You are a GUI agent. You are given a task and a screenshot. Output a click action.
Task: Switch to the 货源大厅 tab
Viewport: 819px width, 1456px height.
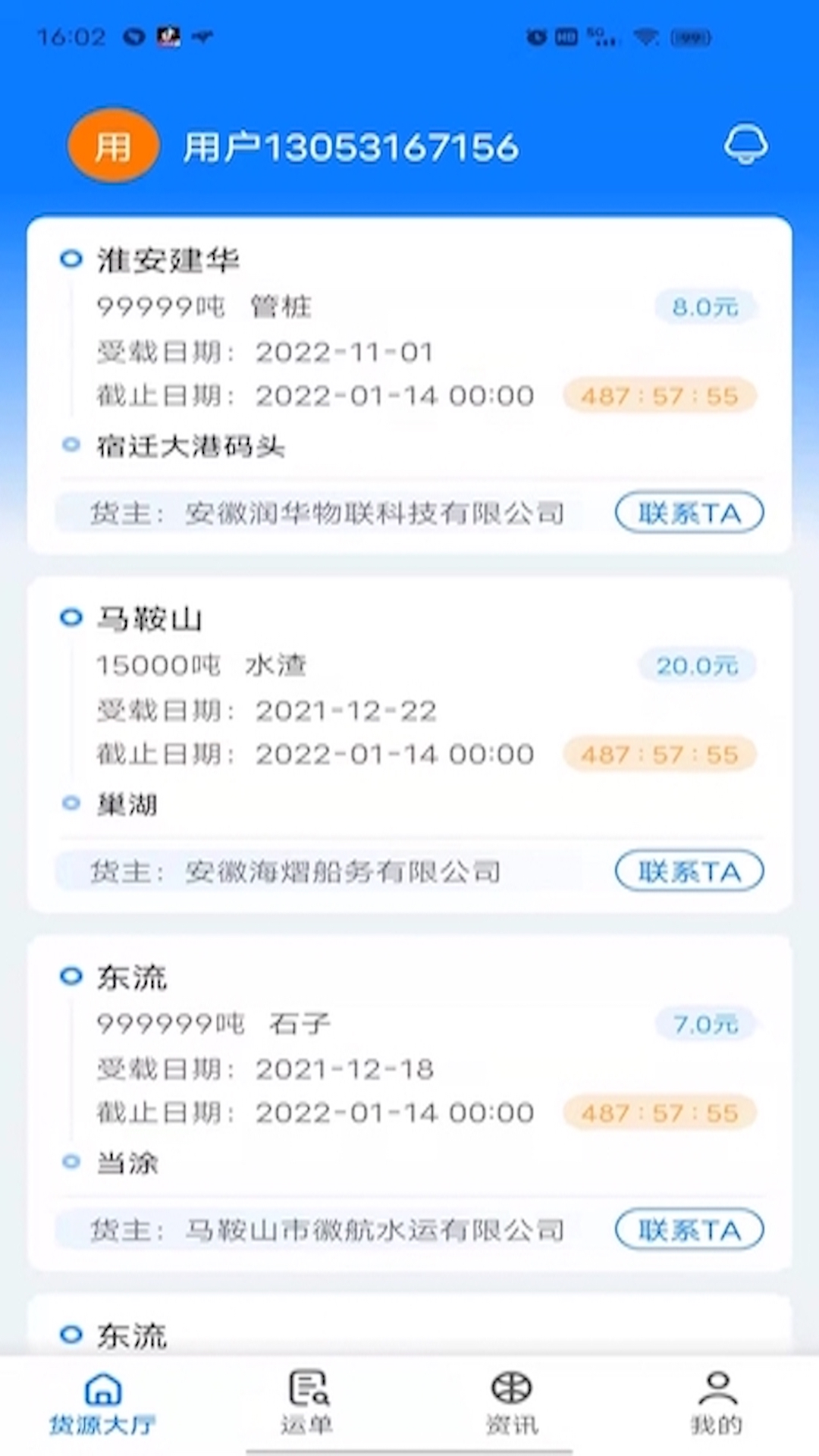click(x=103, y=1403)
